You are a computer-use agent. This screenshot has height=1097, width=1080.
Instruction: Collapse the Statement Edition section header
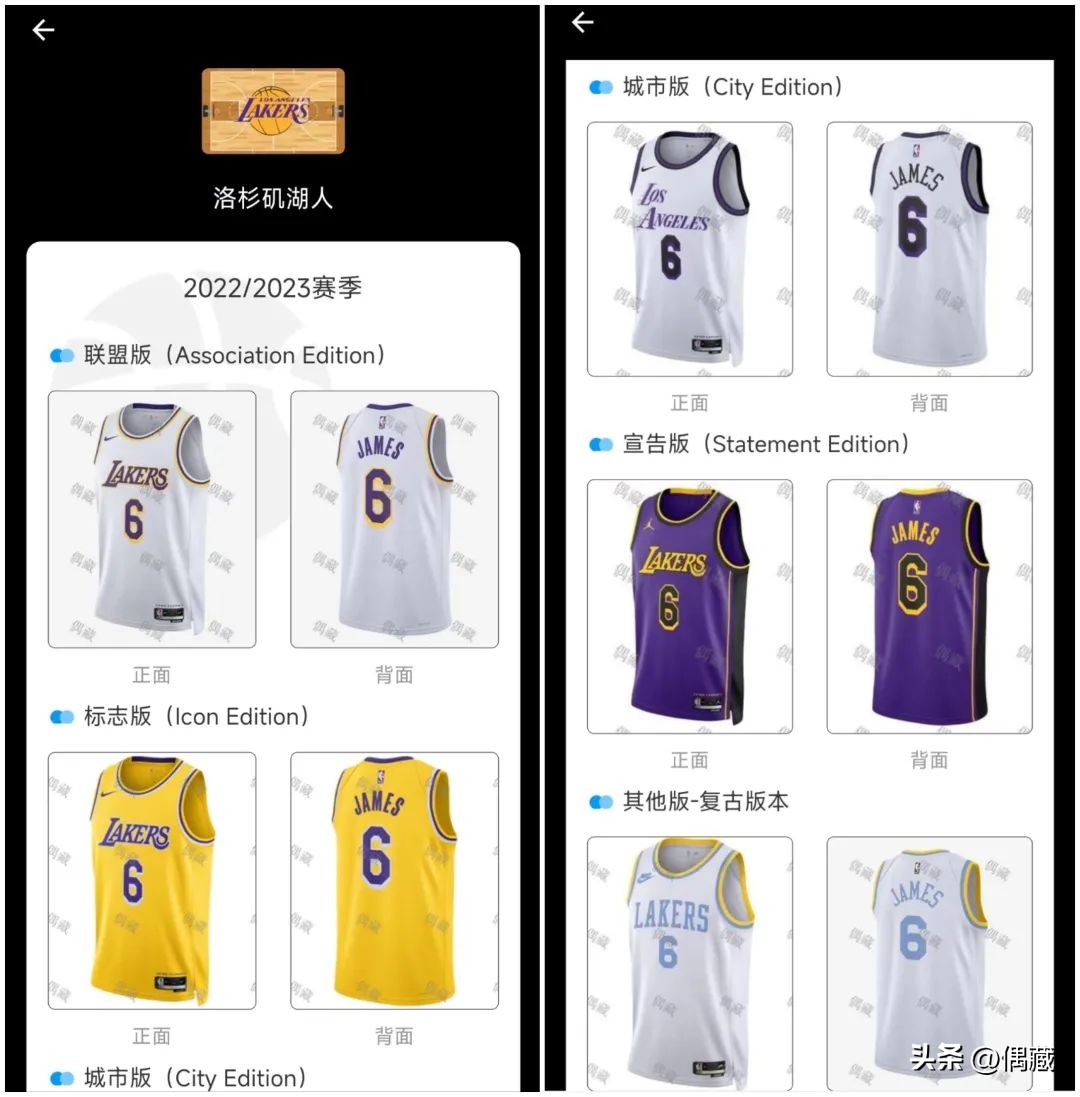766,444
